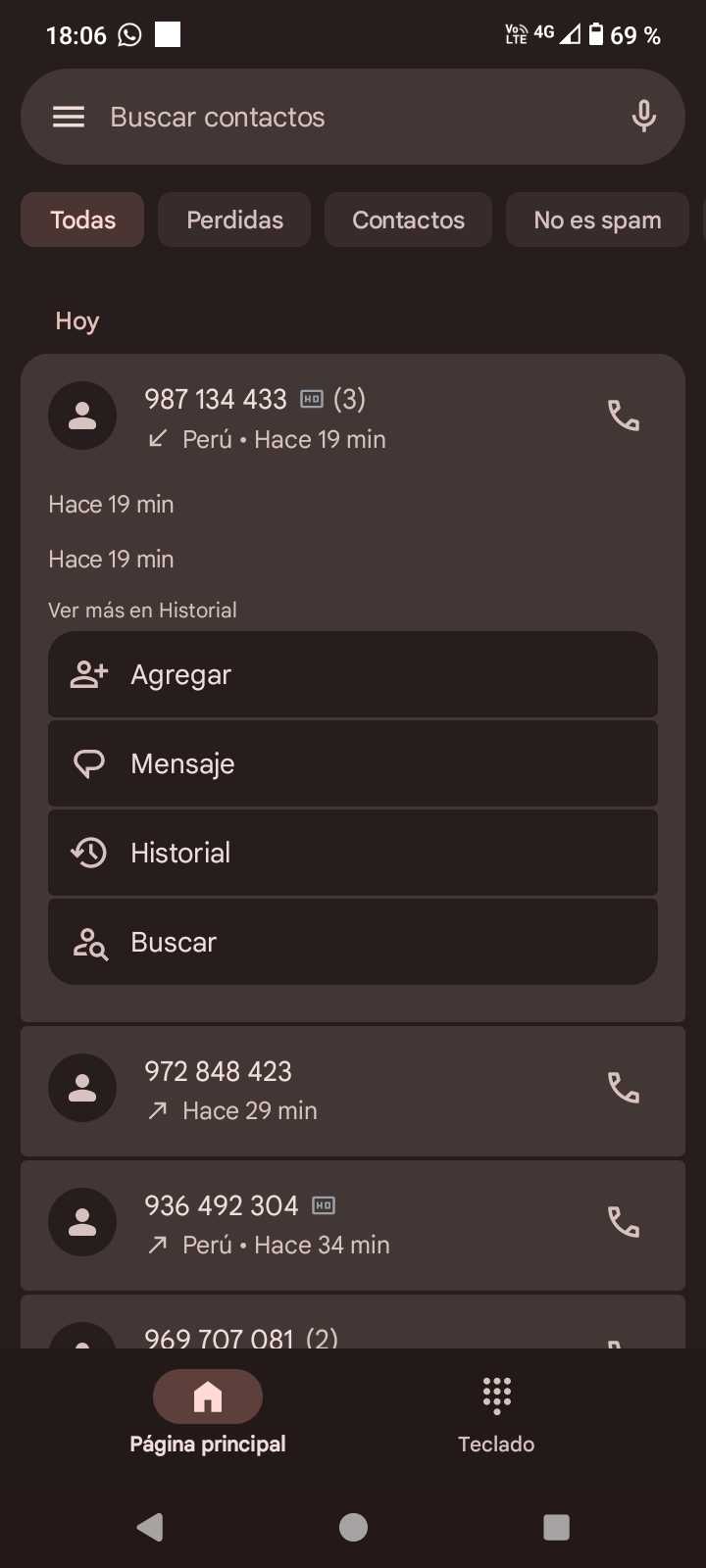Image resolution: width=706 pixels, height=1568 pixels.
Task: Switch to the Perdidas filter
Action: [234, 220]
